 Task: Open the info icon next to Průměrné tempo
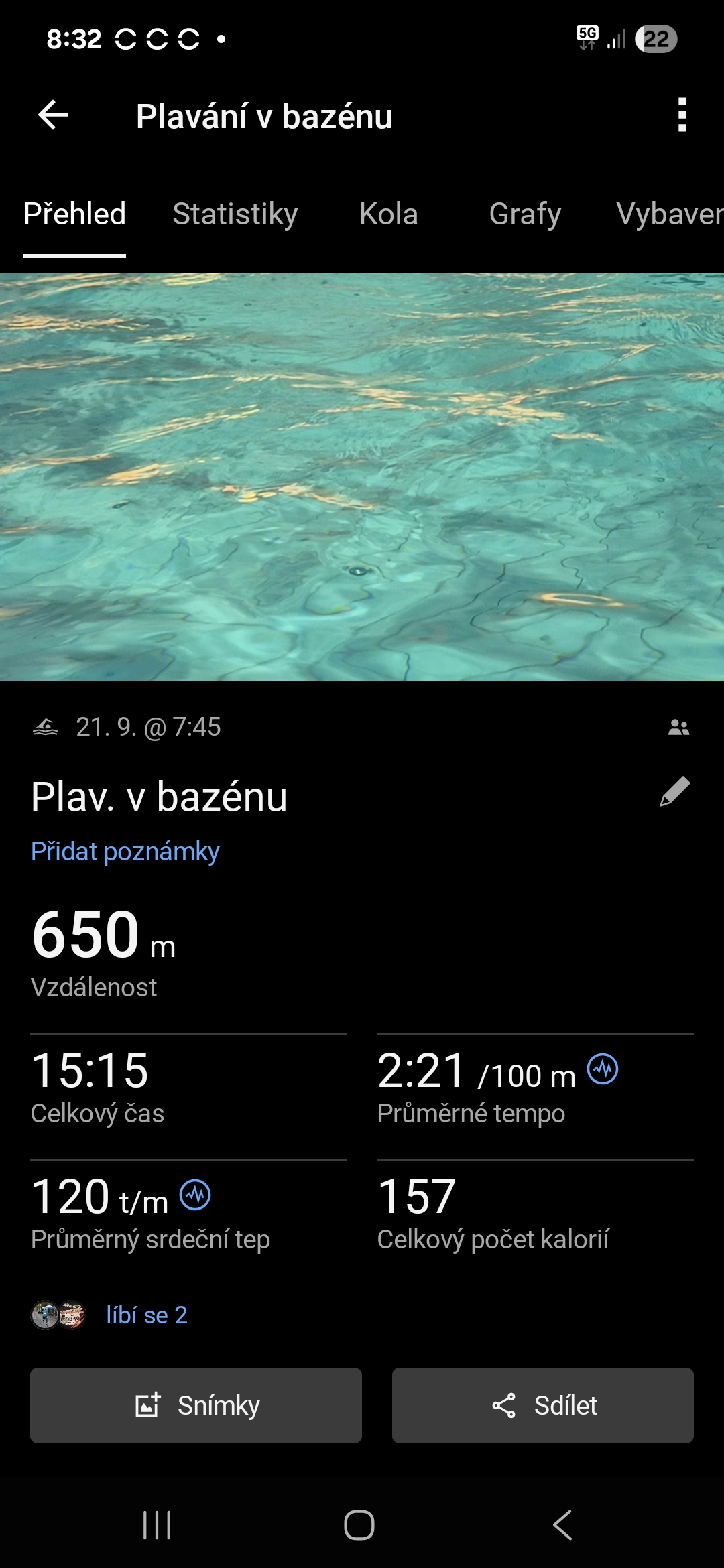(603, 1069)
